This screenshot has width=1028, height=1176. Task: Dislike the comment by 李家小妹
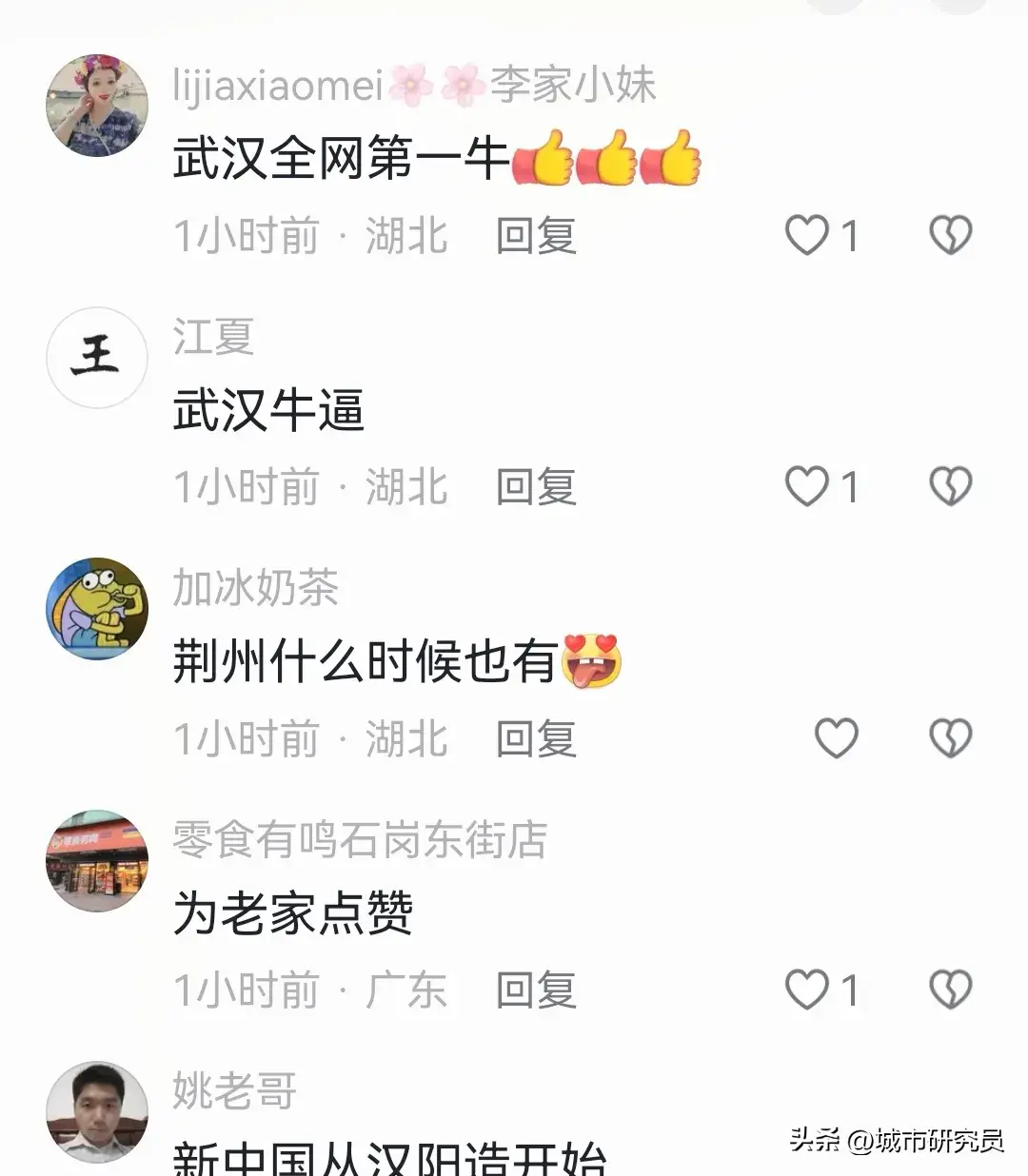tap(950, 235)
